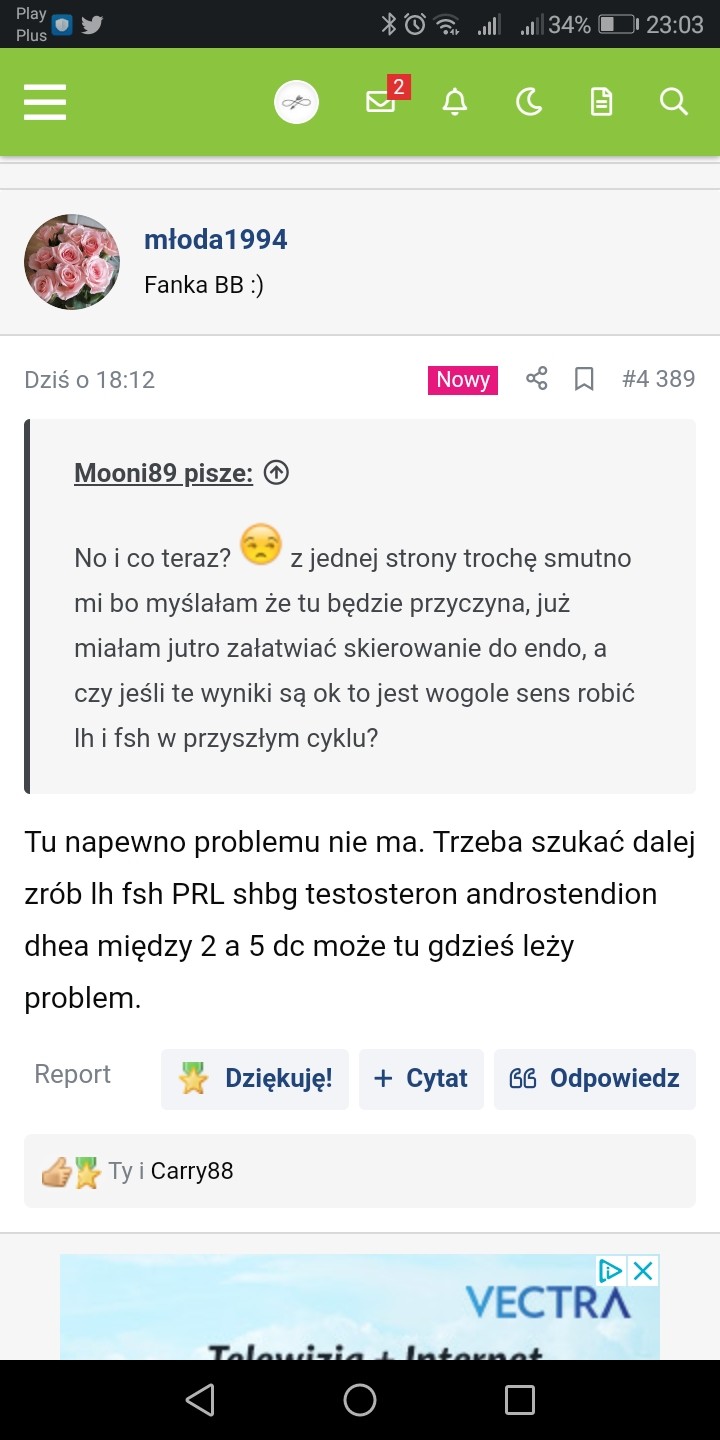Bookmark this post by młoda1994
Screen dimensions: 720x1440
584,379
